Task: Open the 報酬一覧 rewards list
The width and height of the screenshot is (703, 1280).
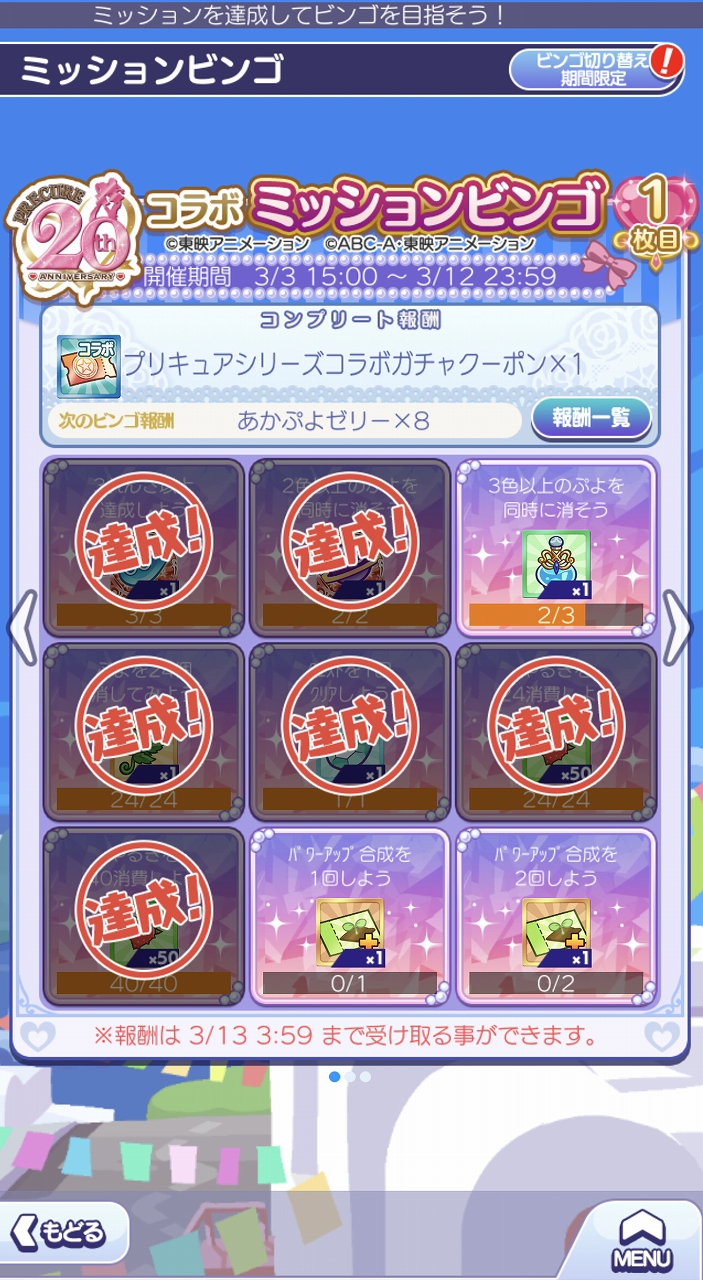Action: click(590, 418)
